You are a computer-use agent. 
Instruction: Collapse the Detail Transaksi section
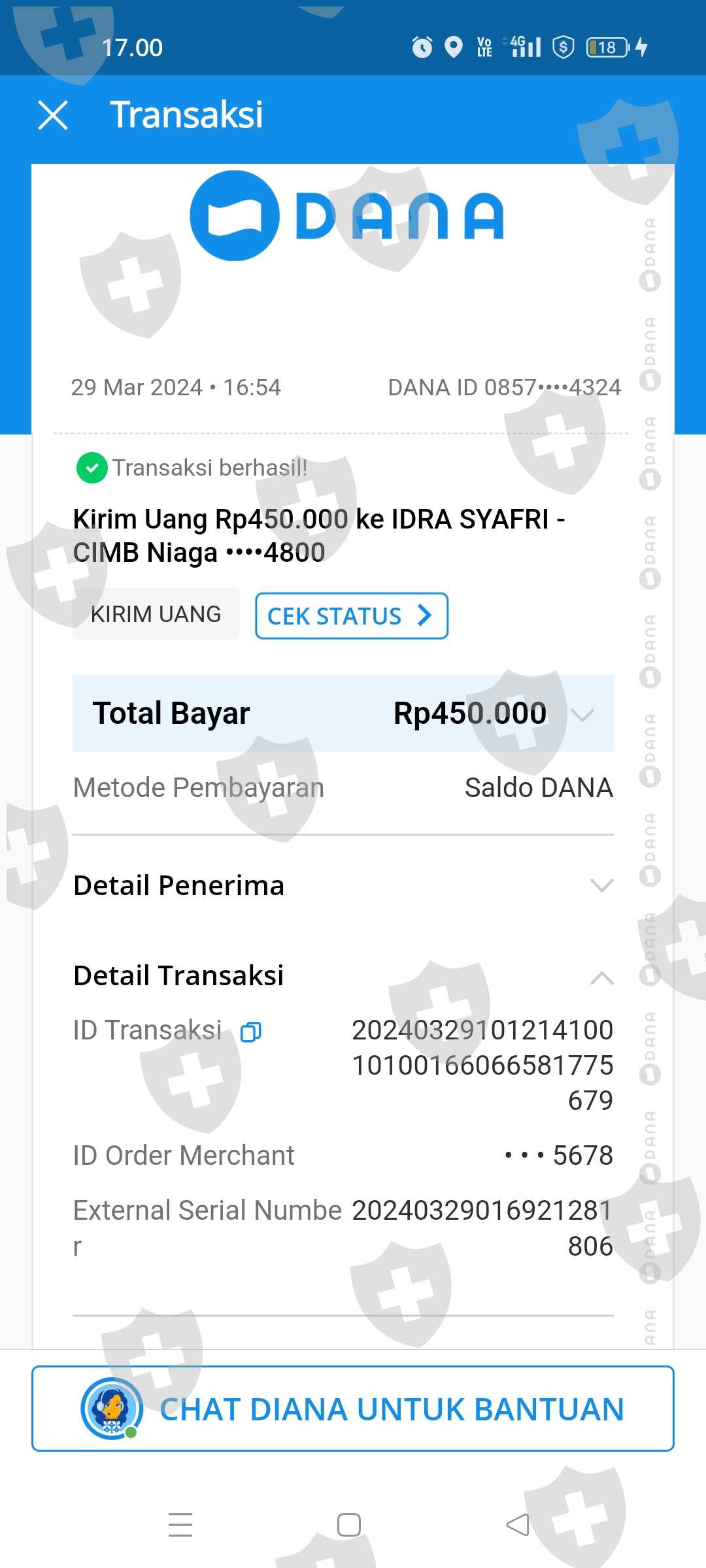[601, 977]
